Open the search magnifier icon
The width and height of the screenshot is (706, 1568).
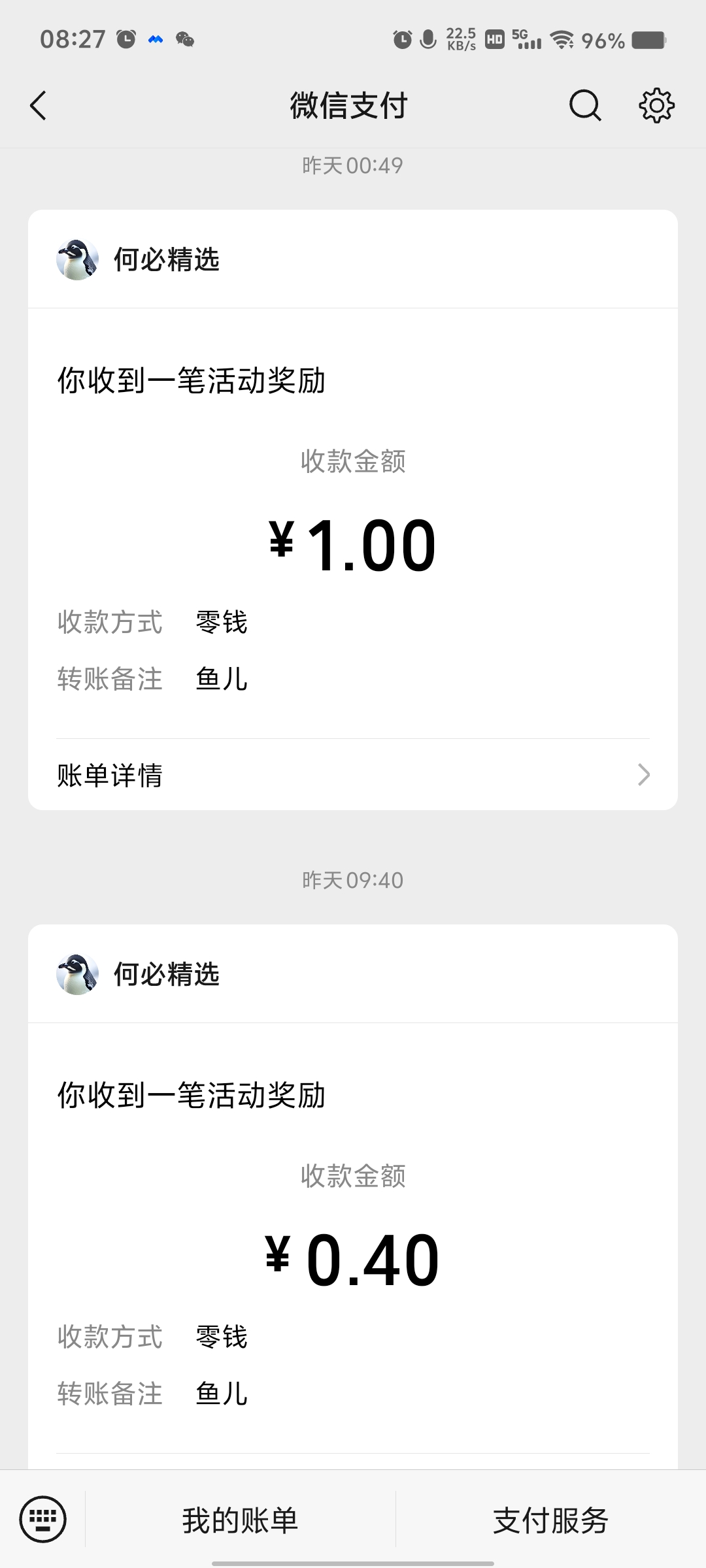(x=584, y=105)
